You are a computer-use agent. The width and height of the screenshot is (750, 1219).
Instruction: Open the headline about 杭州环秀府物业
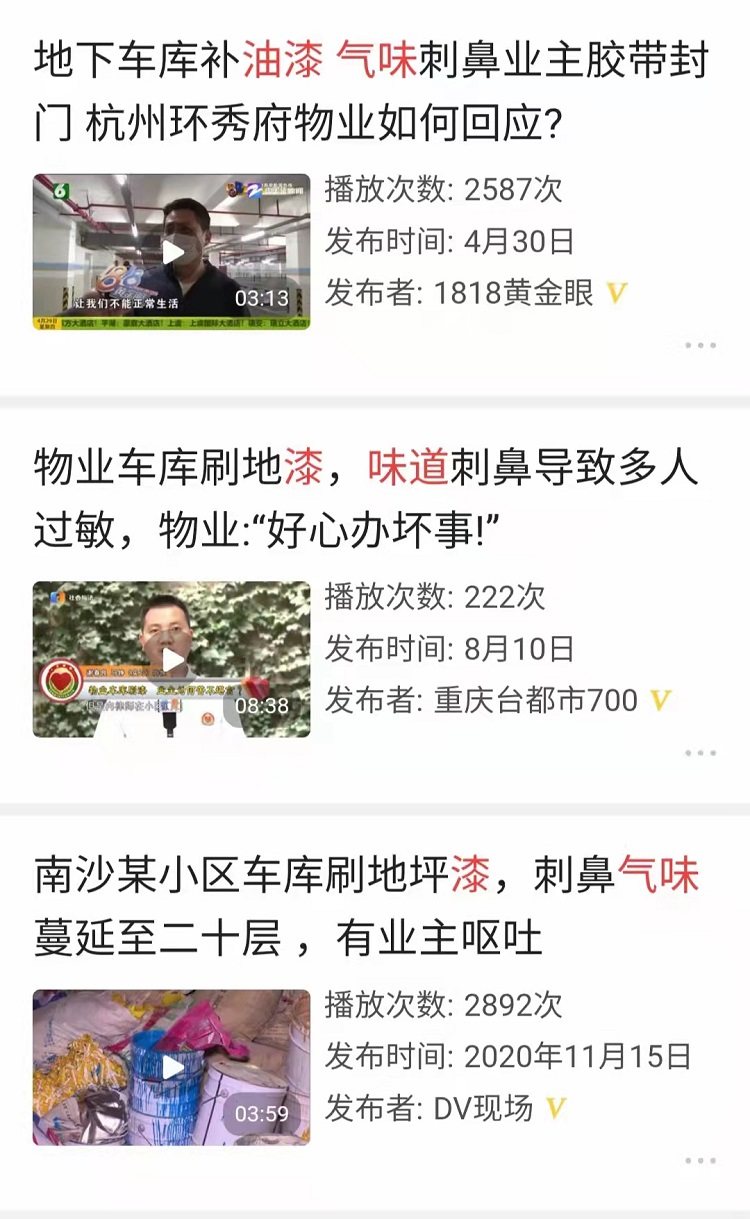(x=370, y=93)
